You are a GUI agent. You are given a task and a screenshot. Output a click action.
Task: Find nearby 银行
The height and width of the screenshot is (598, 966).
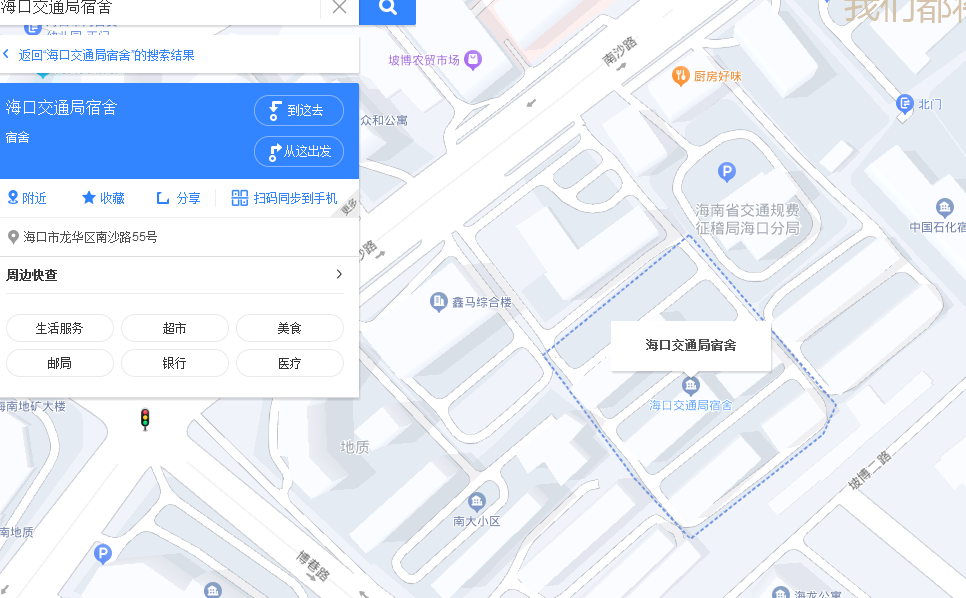tap(175, 363)
